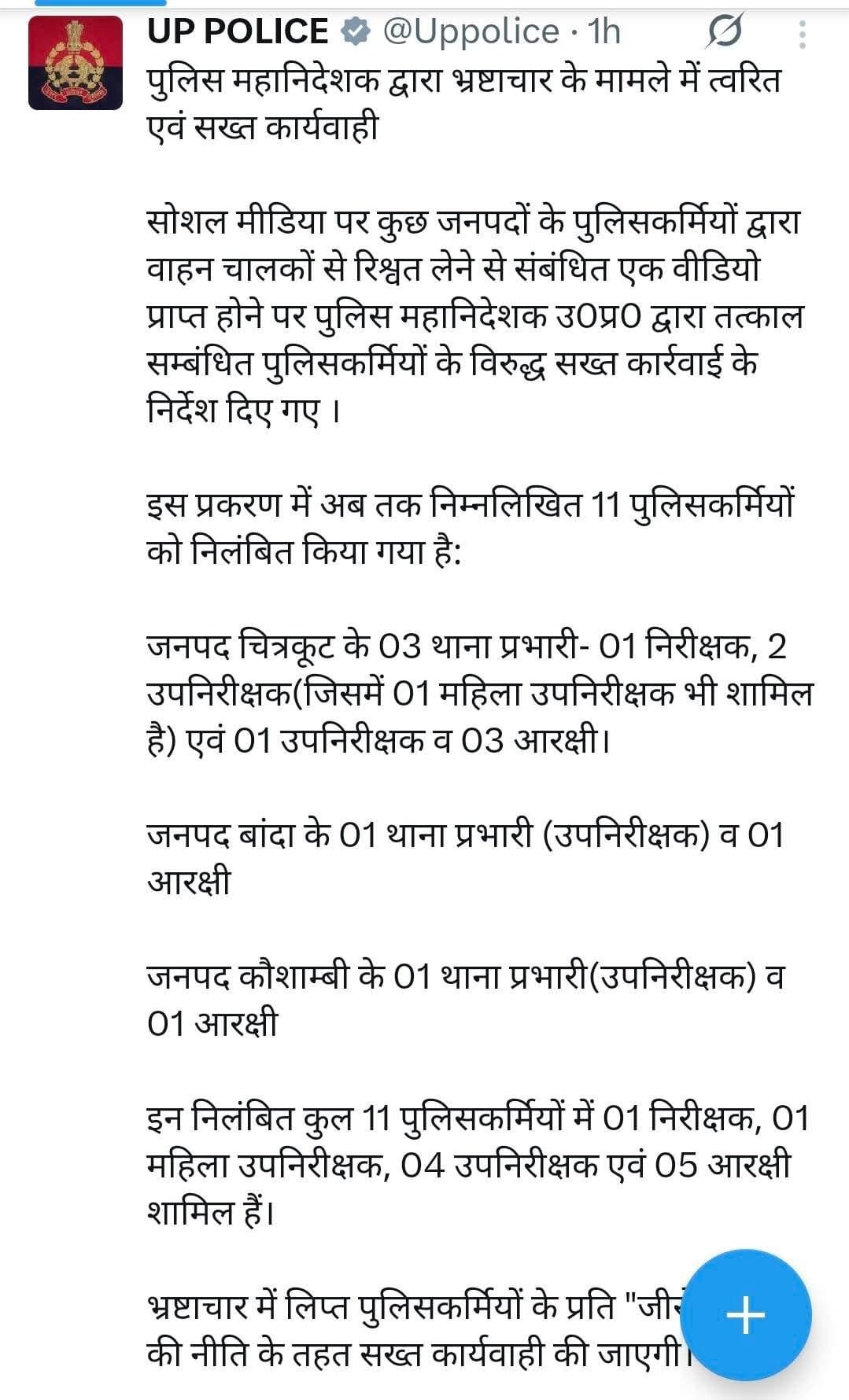Compose a new post with plus button

[745, 1314]
